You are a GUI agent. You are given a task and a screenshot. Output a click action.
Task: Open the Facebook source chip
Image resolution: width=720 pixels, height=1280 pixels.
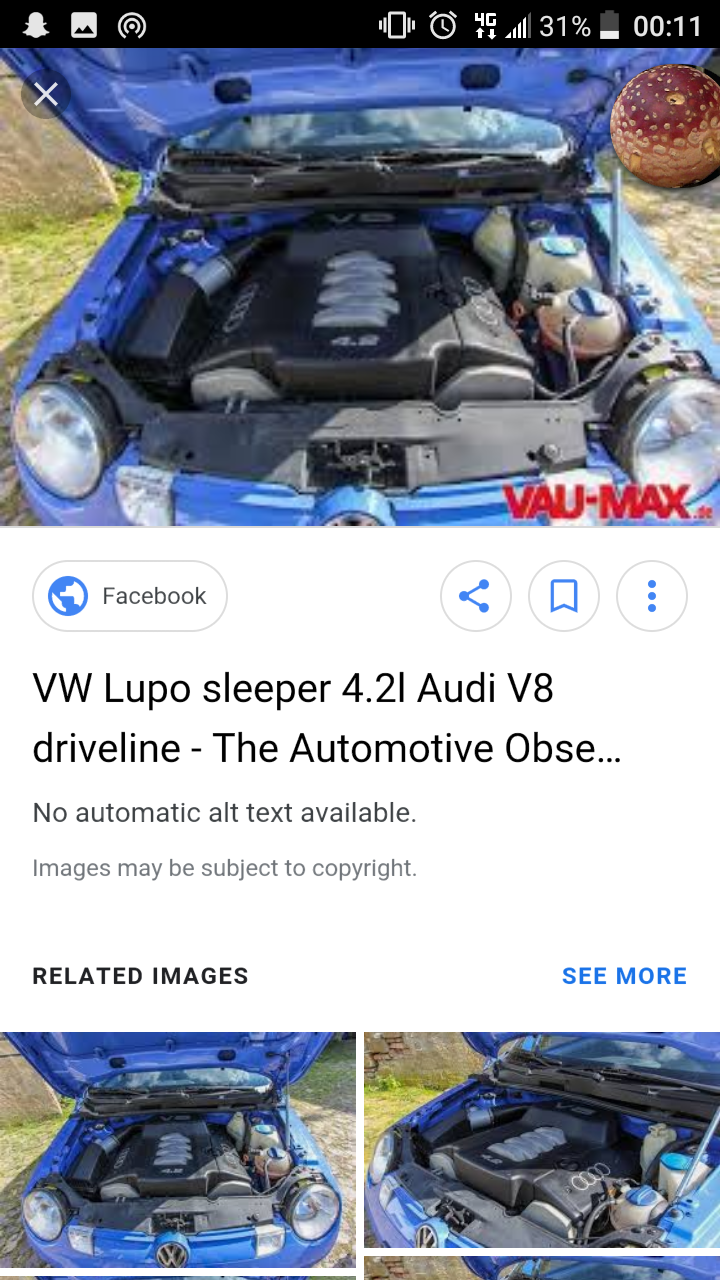130,596
